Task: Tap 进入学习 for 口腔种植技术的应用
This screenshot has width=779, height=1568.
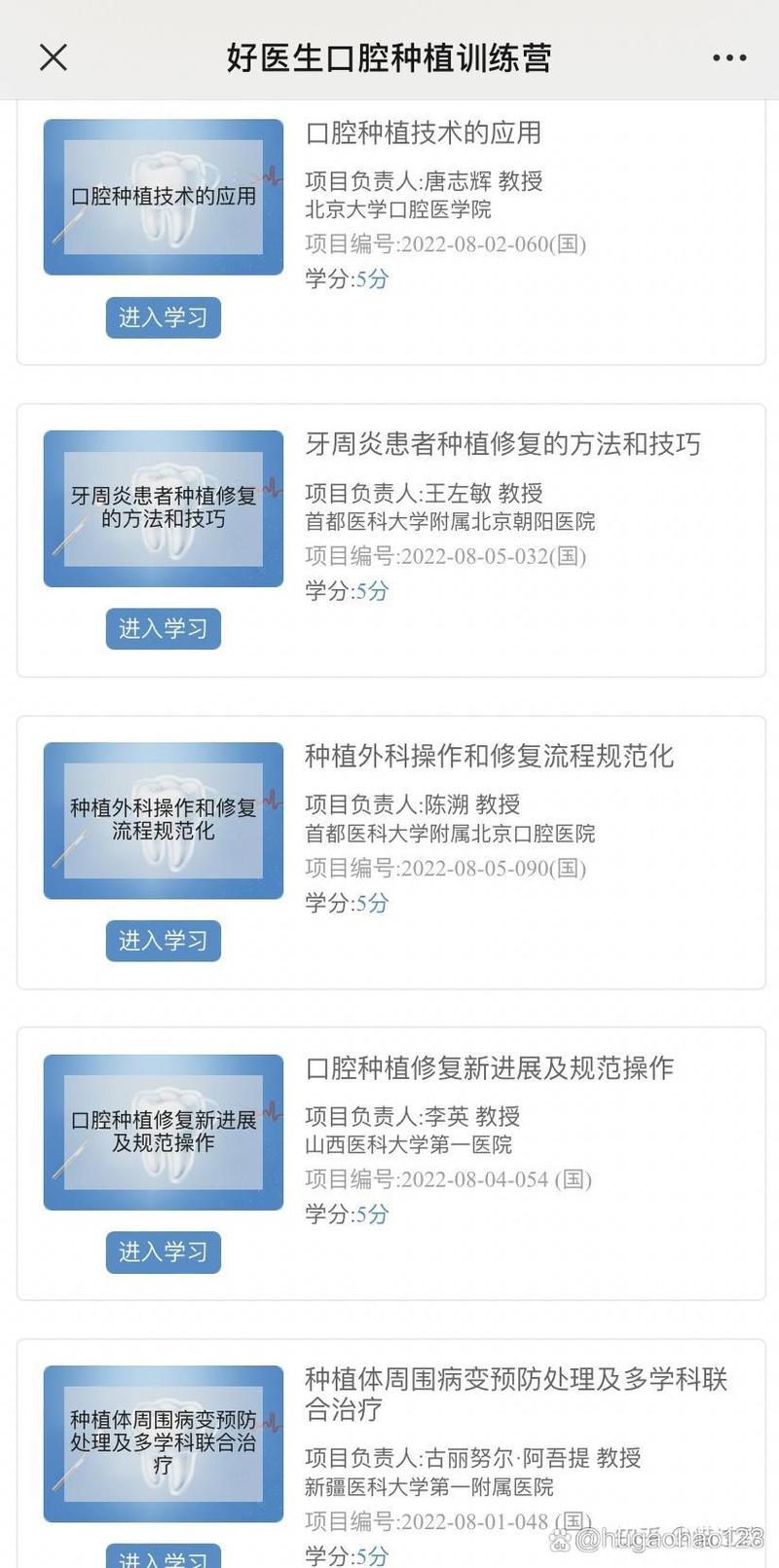Action: [x=163, y=317]
